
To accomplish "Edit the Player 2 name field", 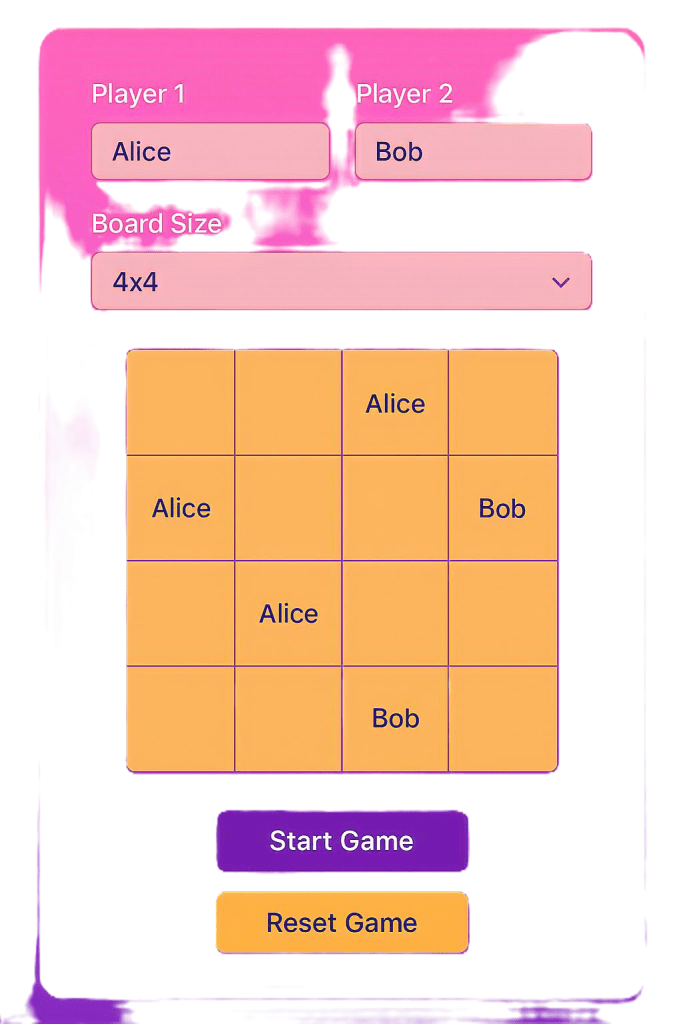I will (473, 152).
